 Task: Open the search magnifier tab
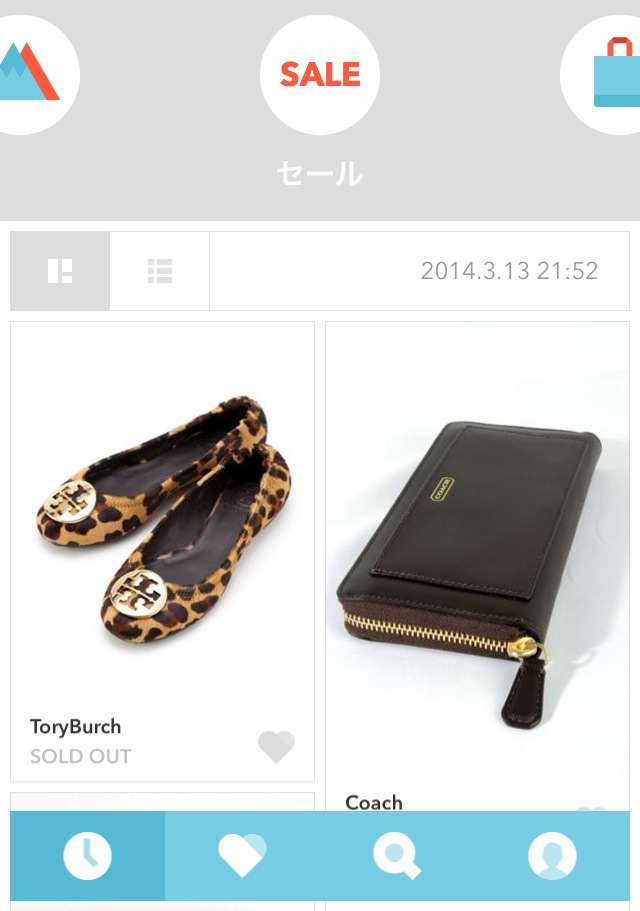[x=397, y=856]
